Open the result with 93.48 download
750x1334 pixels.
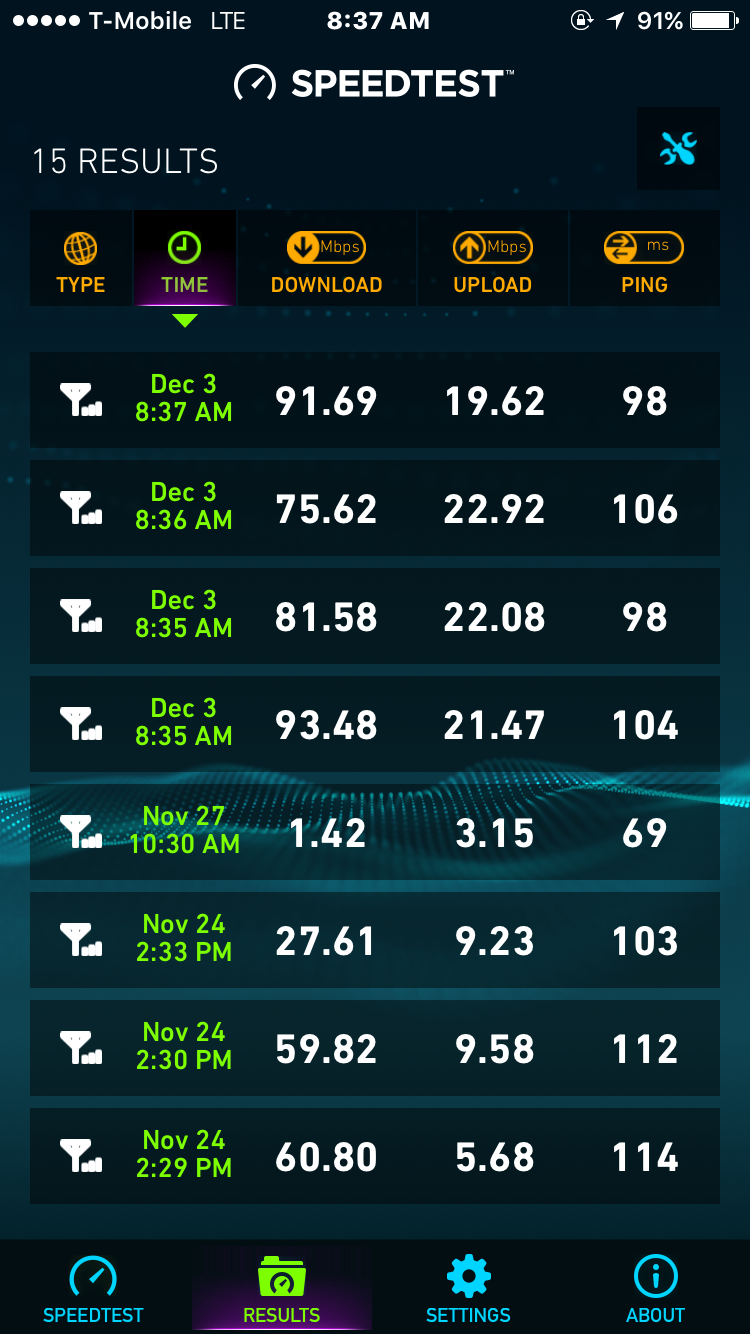(375, 724)
